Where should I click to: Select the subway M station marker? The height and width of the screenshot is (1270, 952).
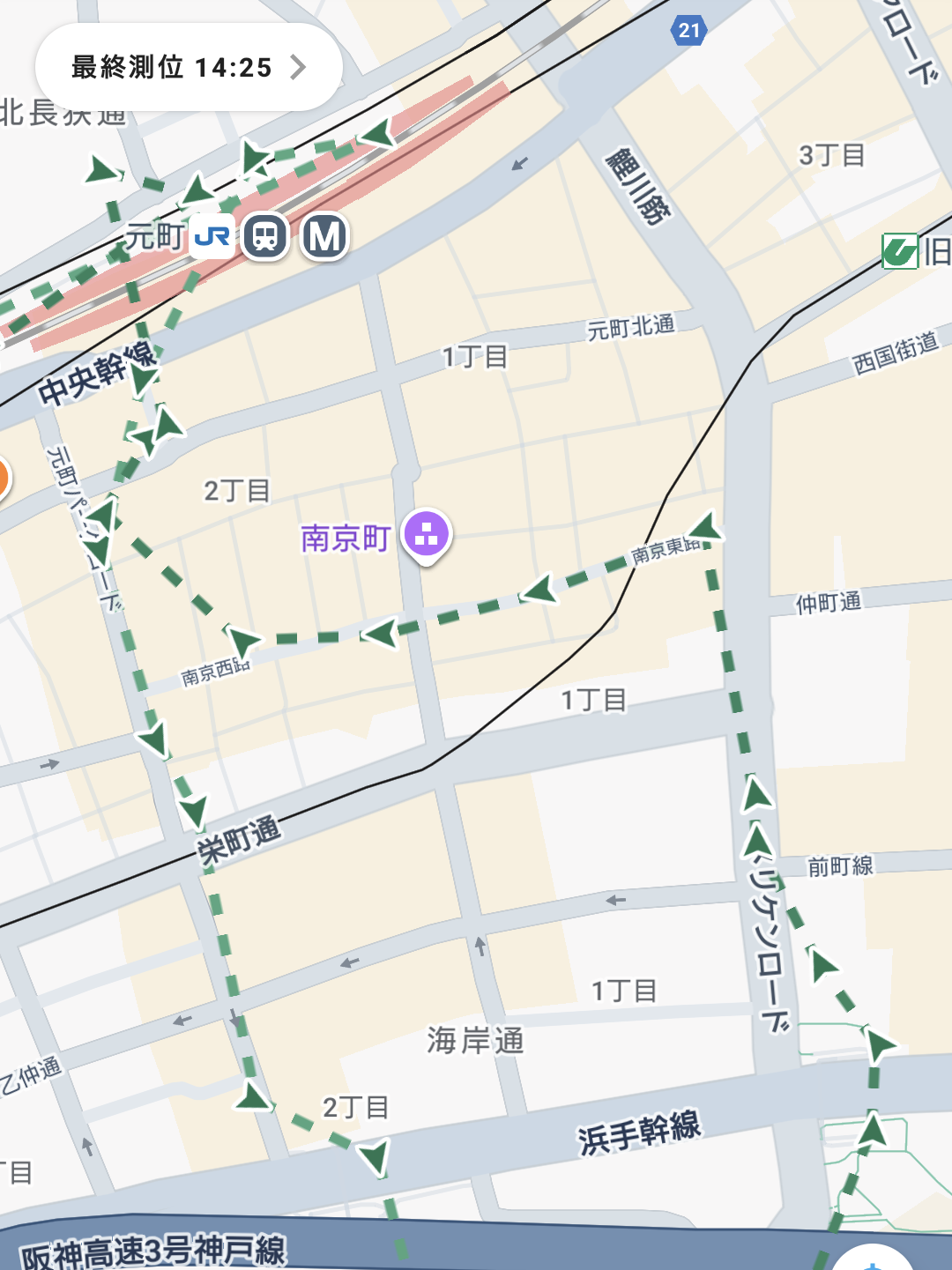tap(324, 236)
